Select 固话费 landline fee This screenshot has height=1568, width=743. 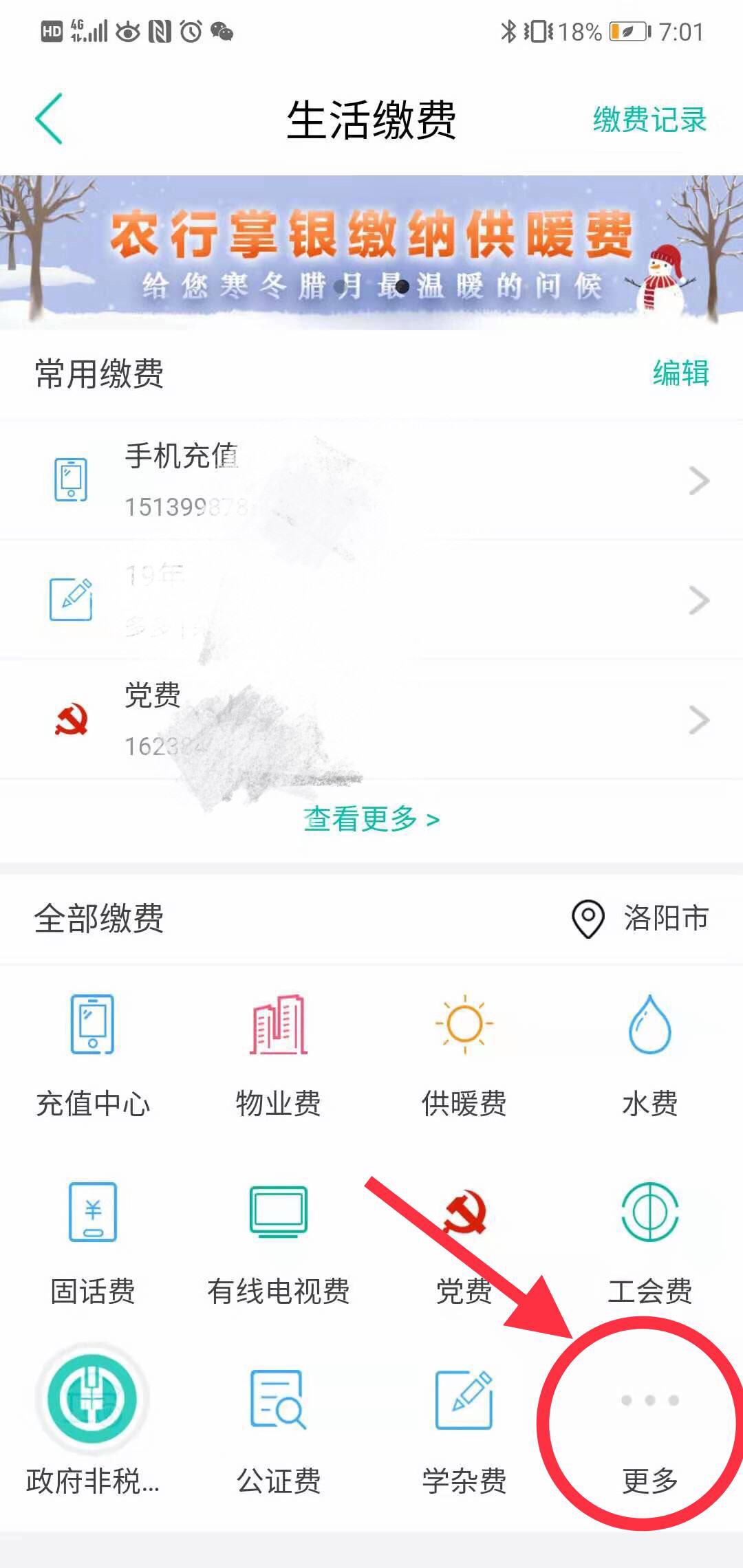coord(93,1242)
